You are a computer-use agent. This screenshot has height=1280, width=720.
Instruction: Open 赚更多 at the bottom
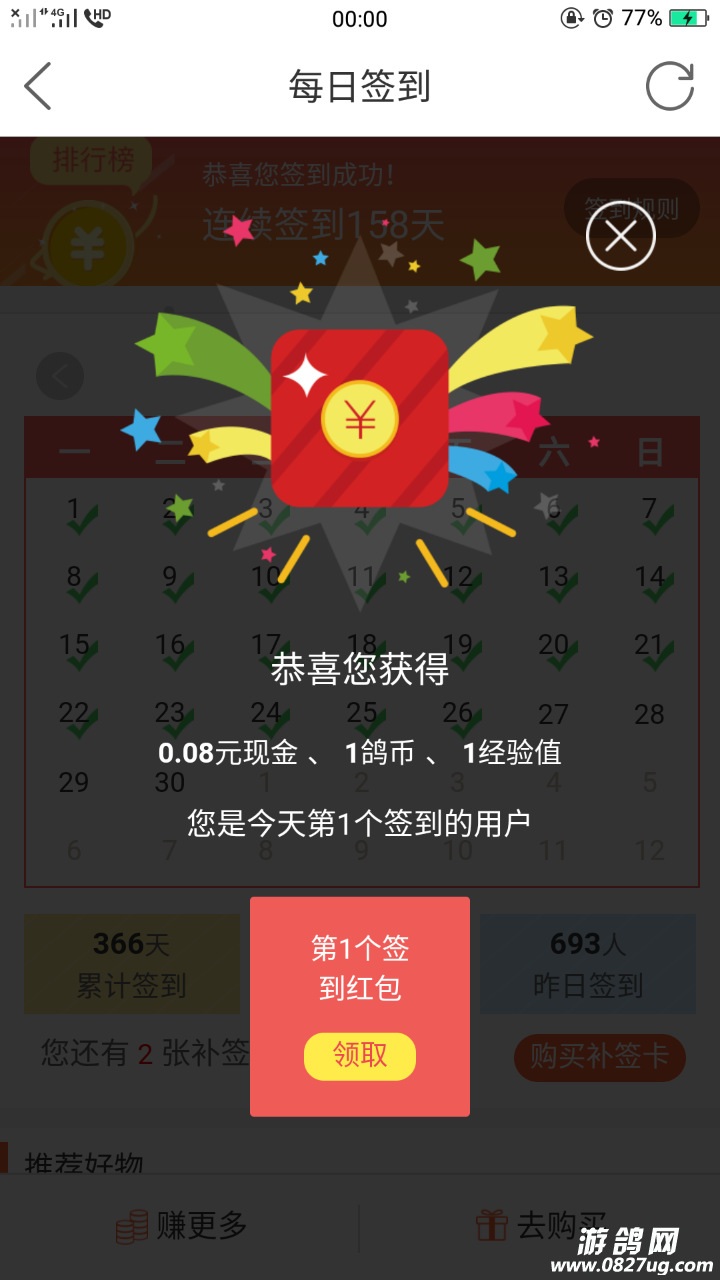tap(181, 1225)
